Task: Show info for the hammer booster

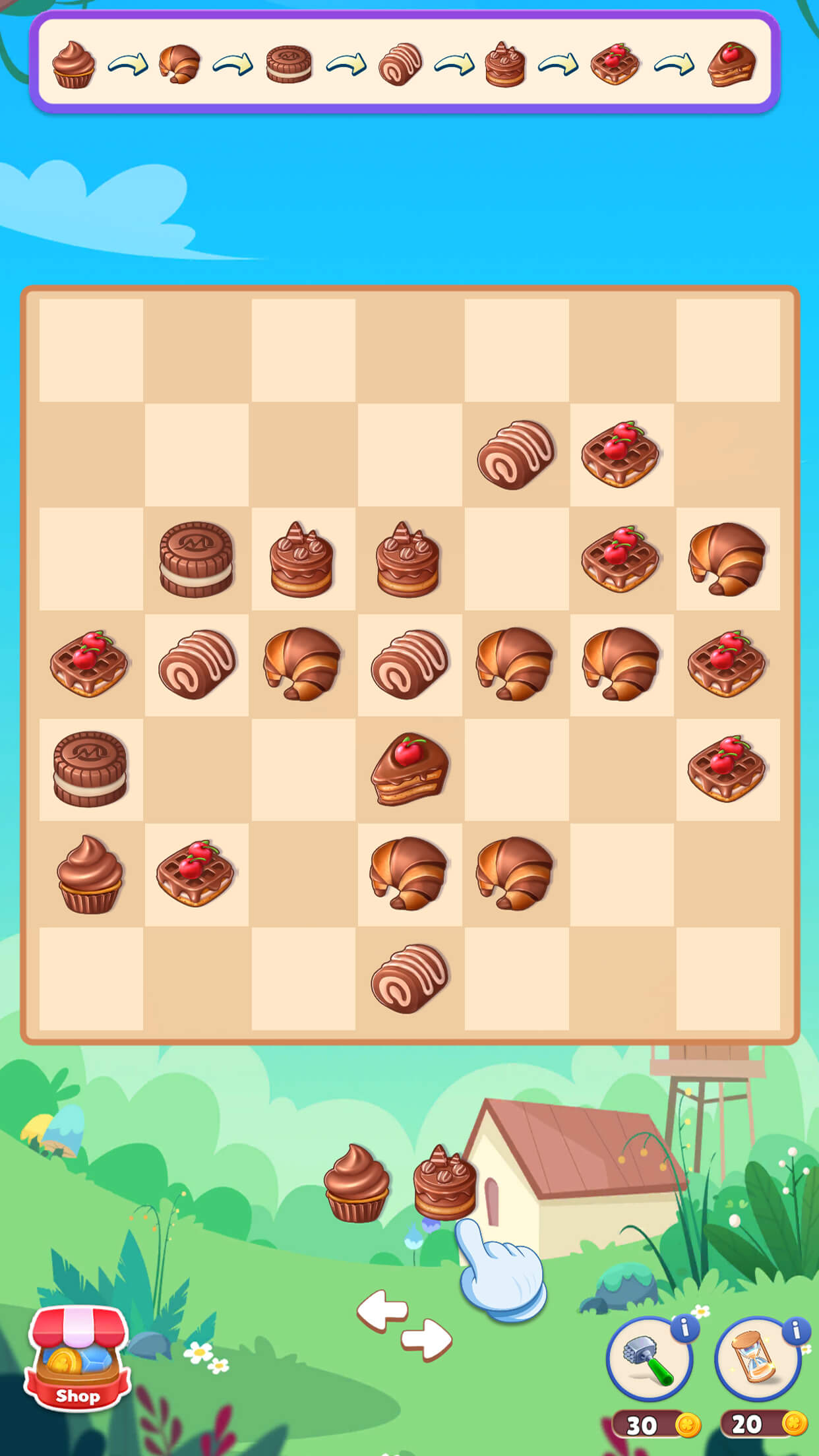Action: [x=684, y=1327]
